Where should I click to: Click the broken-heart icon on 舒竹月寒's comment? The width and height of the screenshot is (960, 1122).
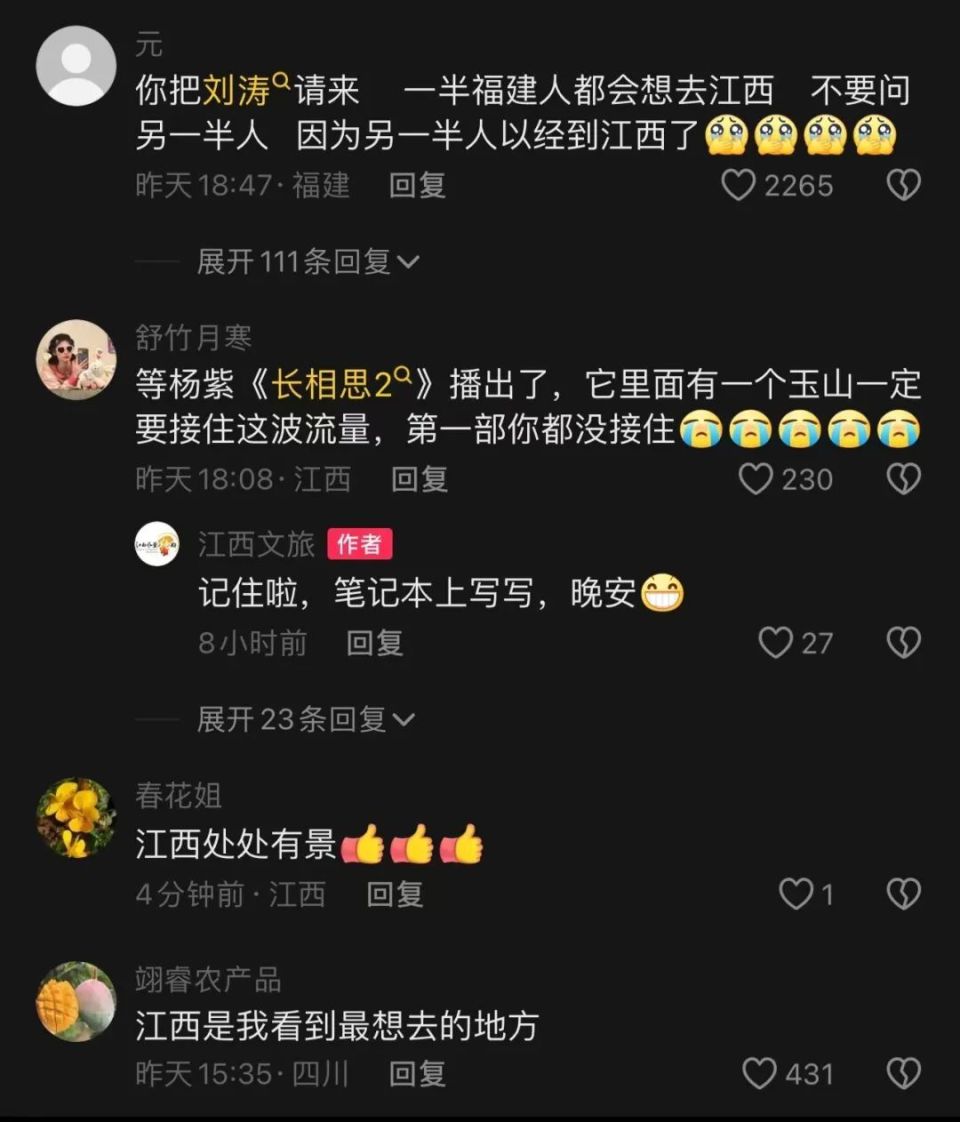(902, 479)
